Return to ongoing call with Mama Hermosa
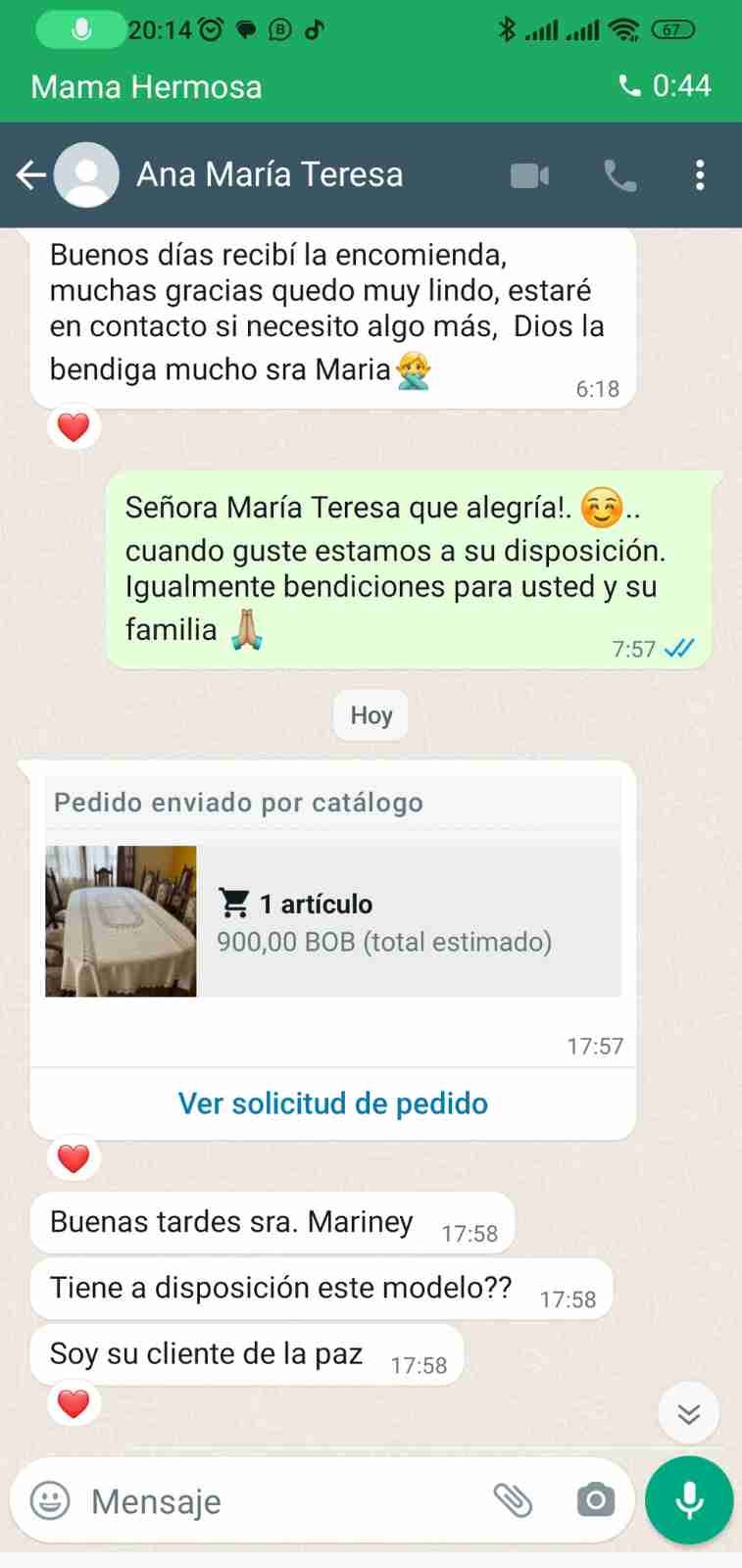 (x=371, y=86)
